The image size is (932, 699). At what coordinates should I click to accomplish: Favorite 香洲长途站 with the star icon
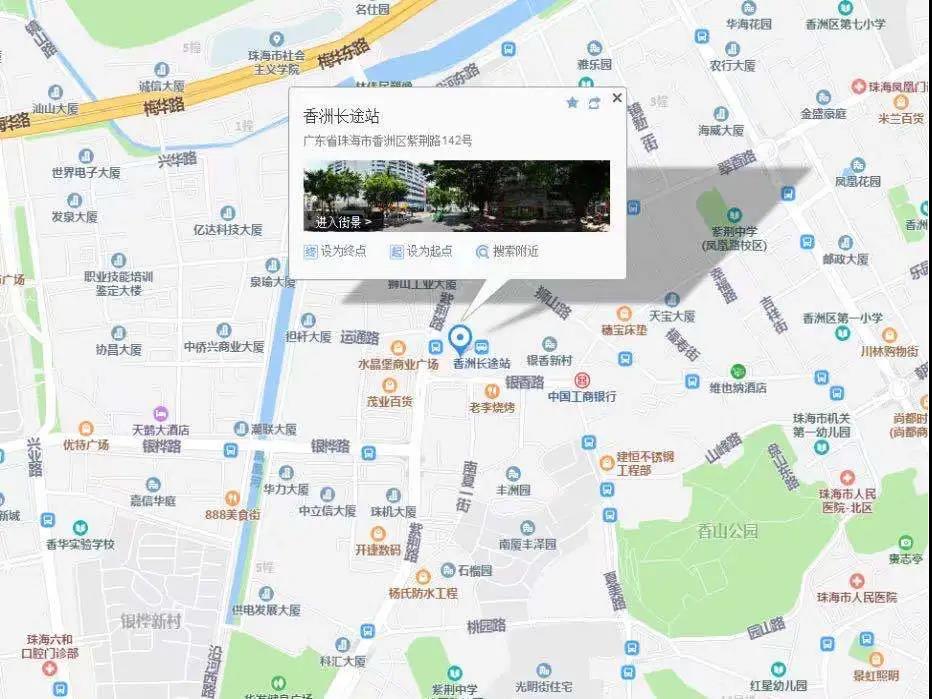pyautogui.click(x=572, y=103)
